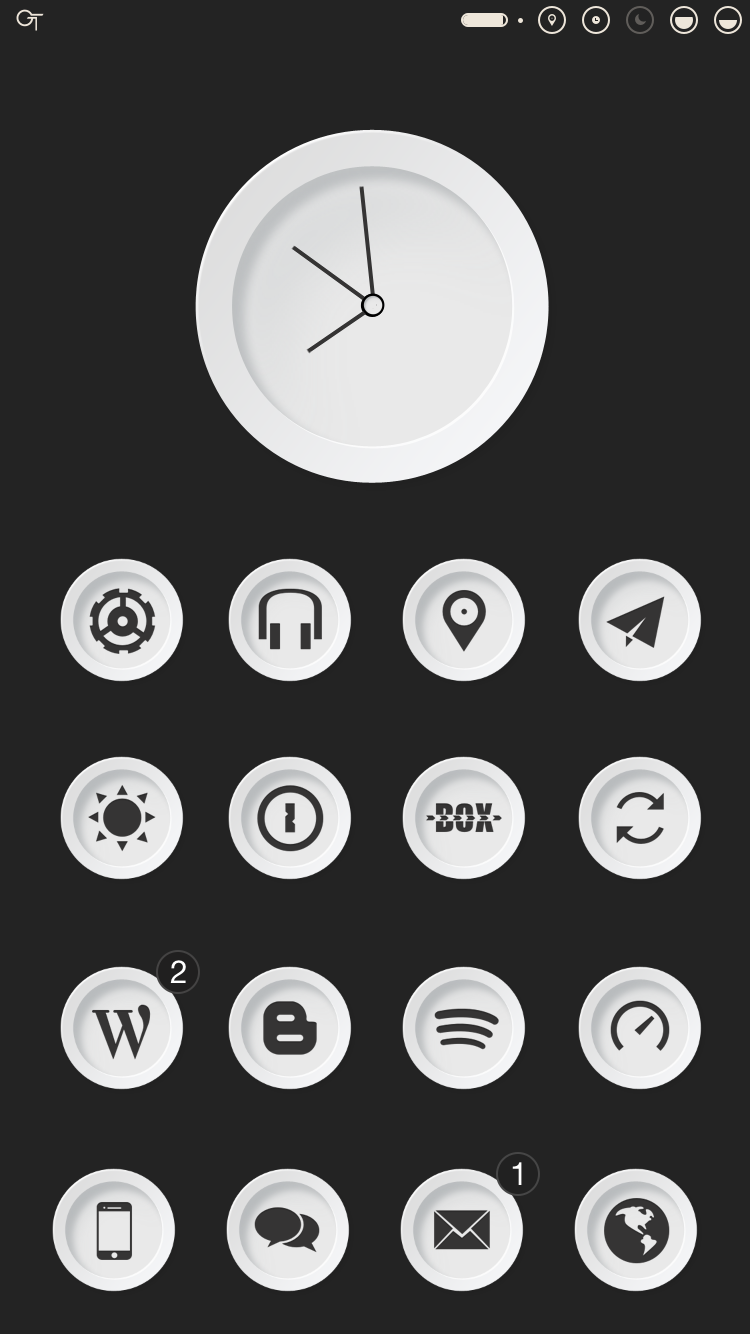Open the sync arrows app
This screenshot has width=750, height=1334.
pos(639,818)
